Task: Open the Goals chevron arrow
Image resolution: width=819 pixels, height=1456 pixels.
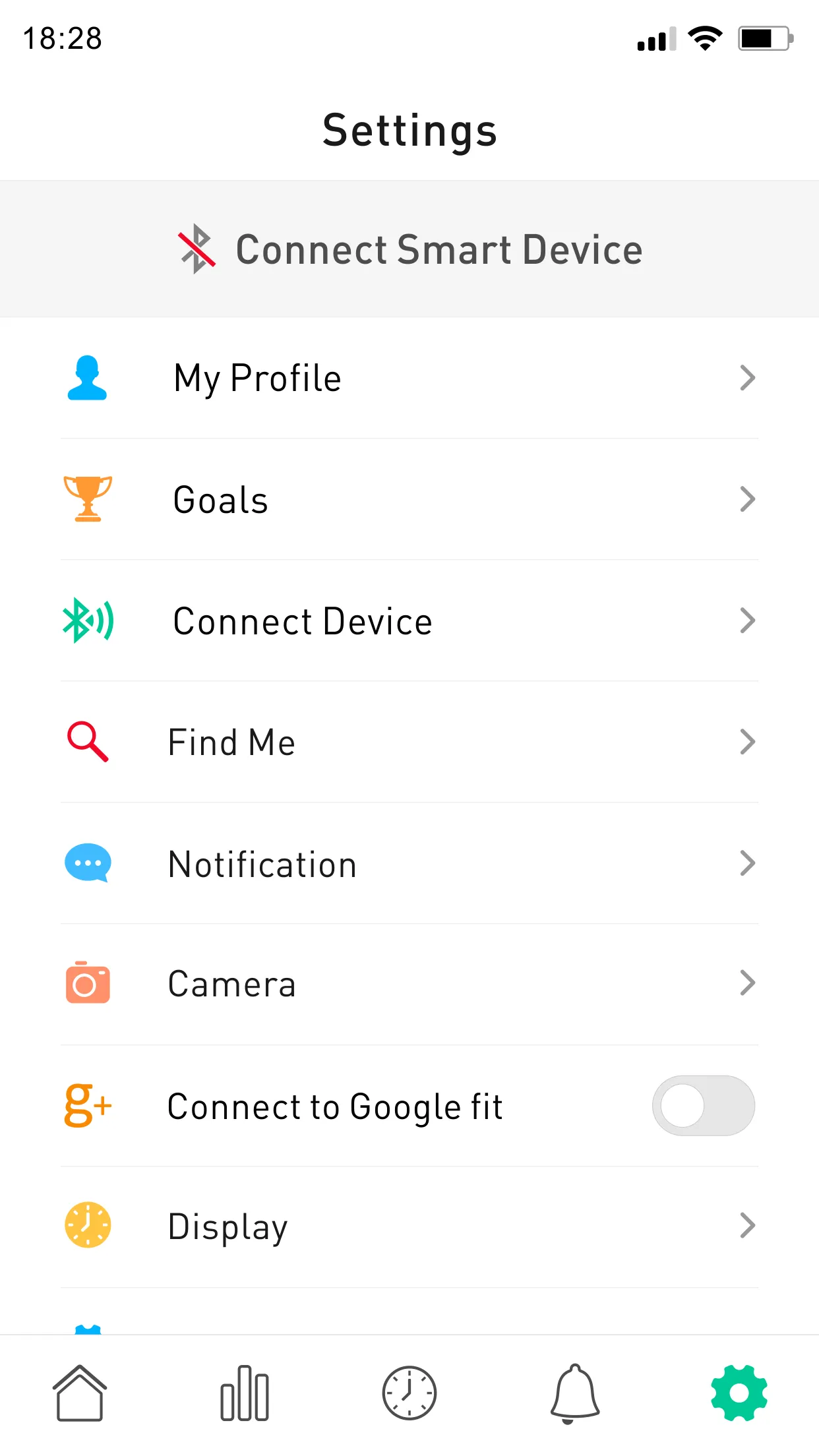Action: 747,499
